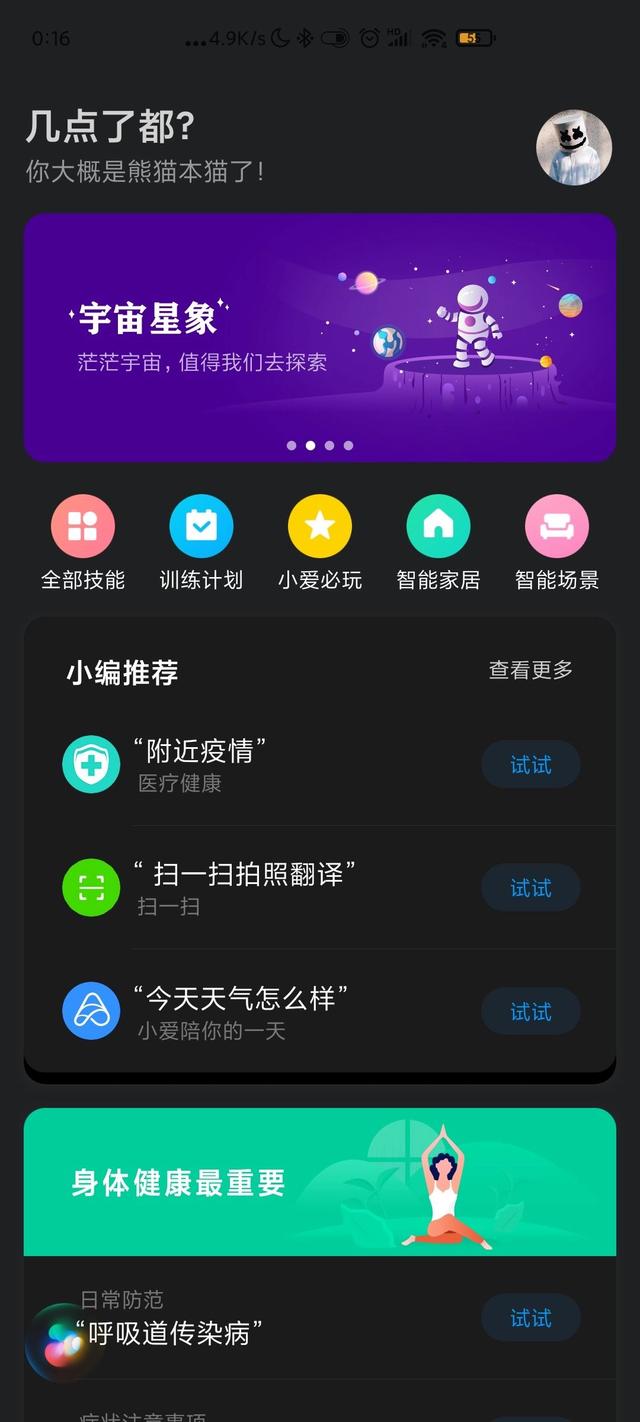Activate the floating voice assistant orb
The image size is (640, 1422).
click(63, 1342)
